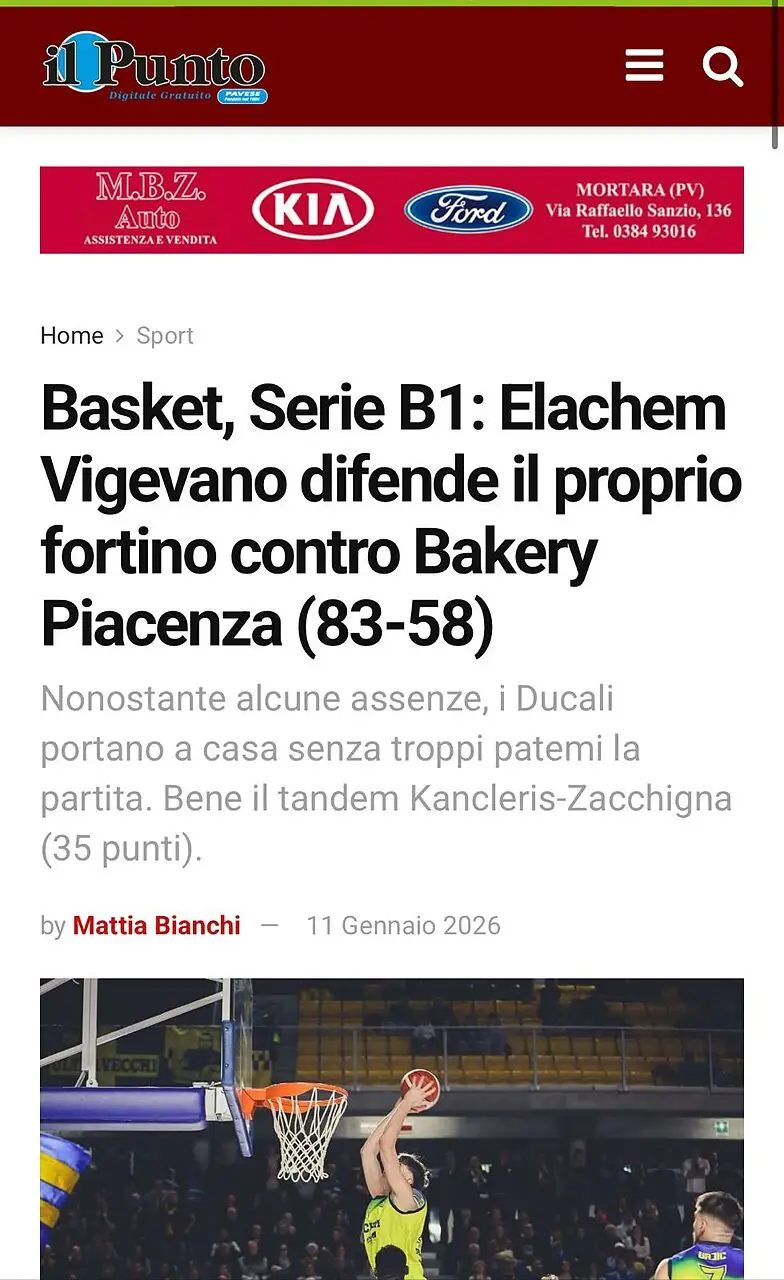
Task: Open the M.B.Z. Auto banner ad
Action: pyautogui.click(x=392, y=210)
